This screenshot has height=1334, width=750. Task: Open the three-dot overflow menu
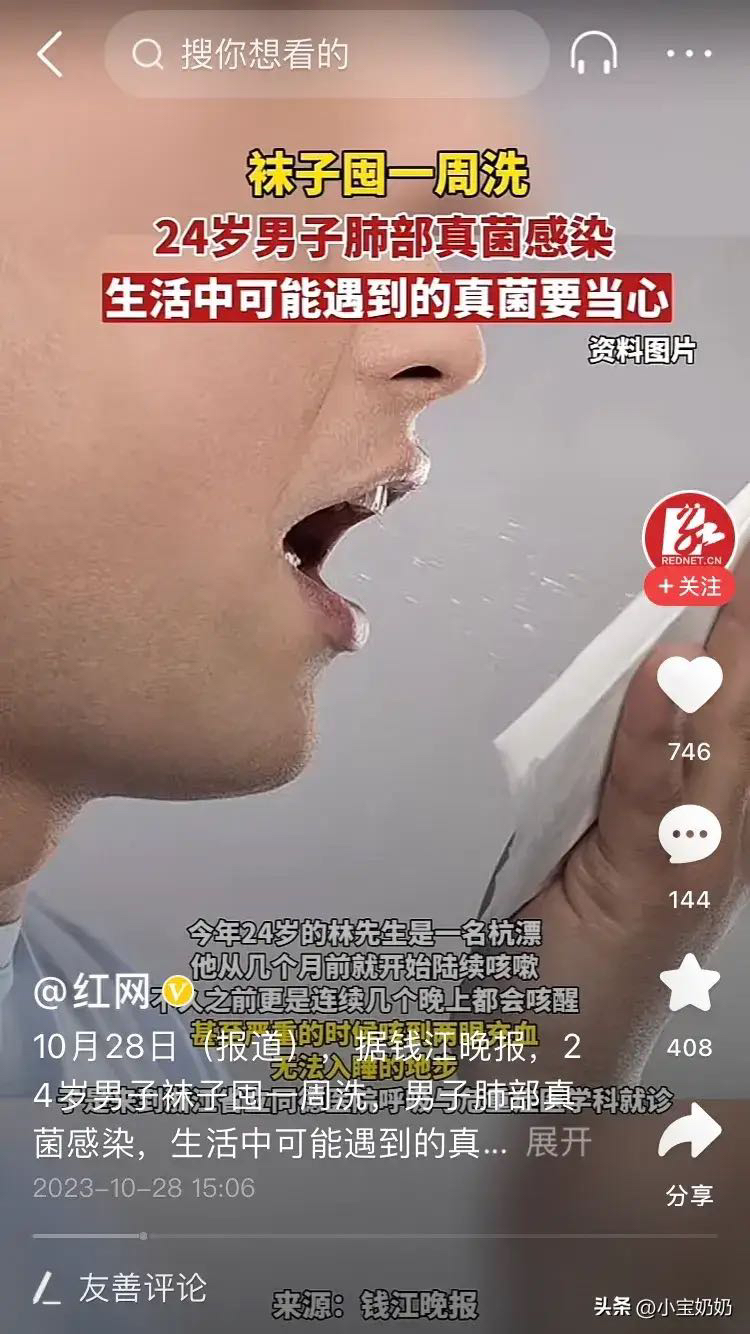689,54
